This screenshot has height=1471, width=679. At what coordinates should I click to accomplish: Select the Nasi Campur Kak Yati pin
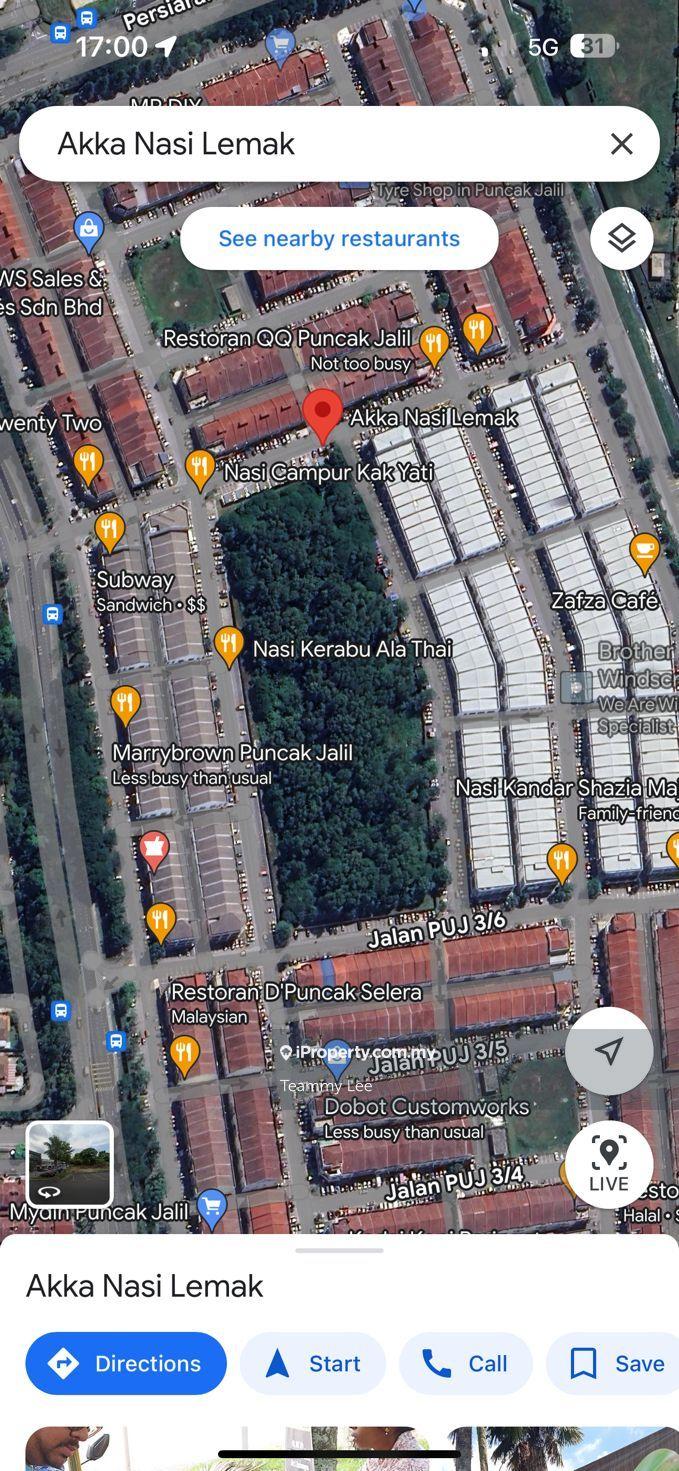point(200,468)
